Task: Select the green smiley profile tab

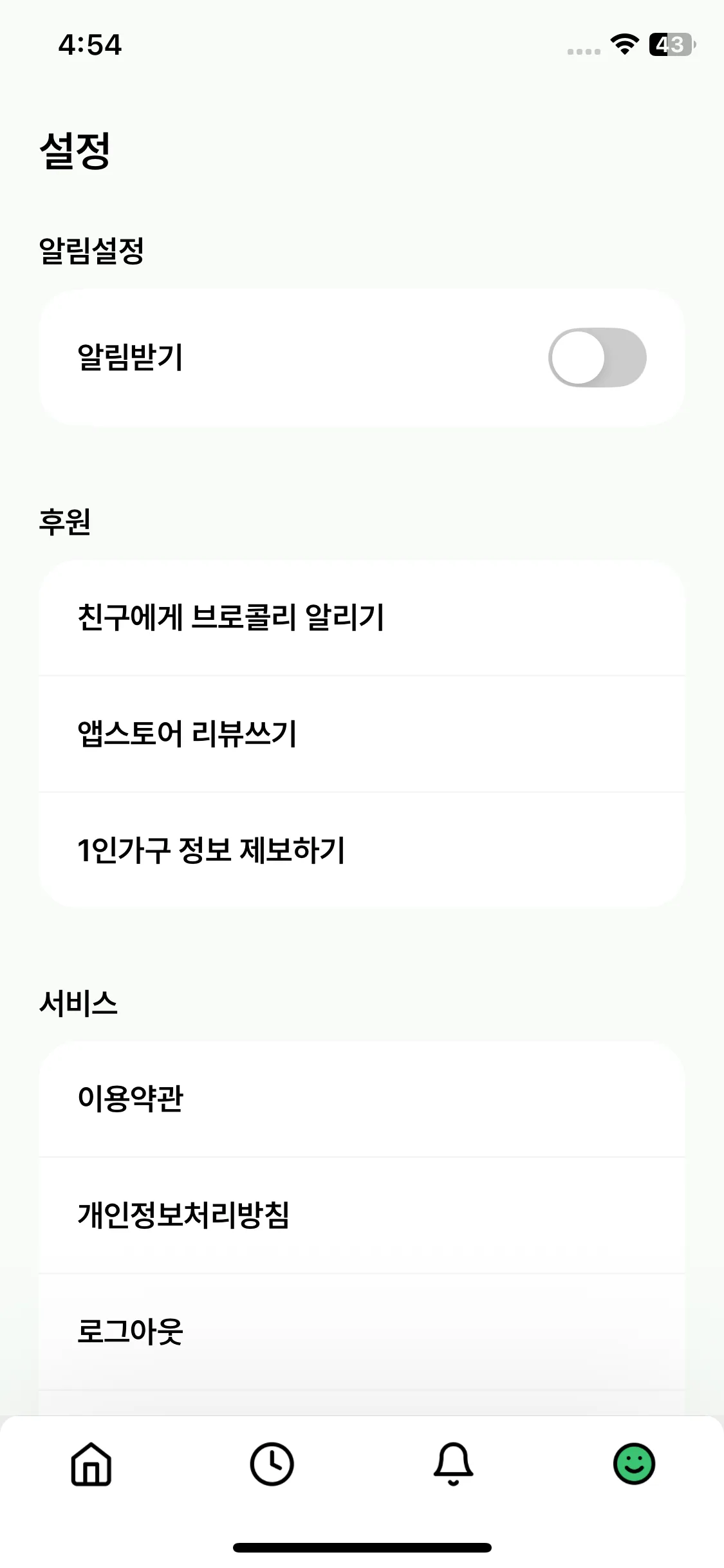Action: pos(634,1464)
